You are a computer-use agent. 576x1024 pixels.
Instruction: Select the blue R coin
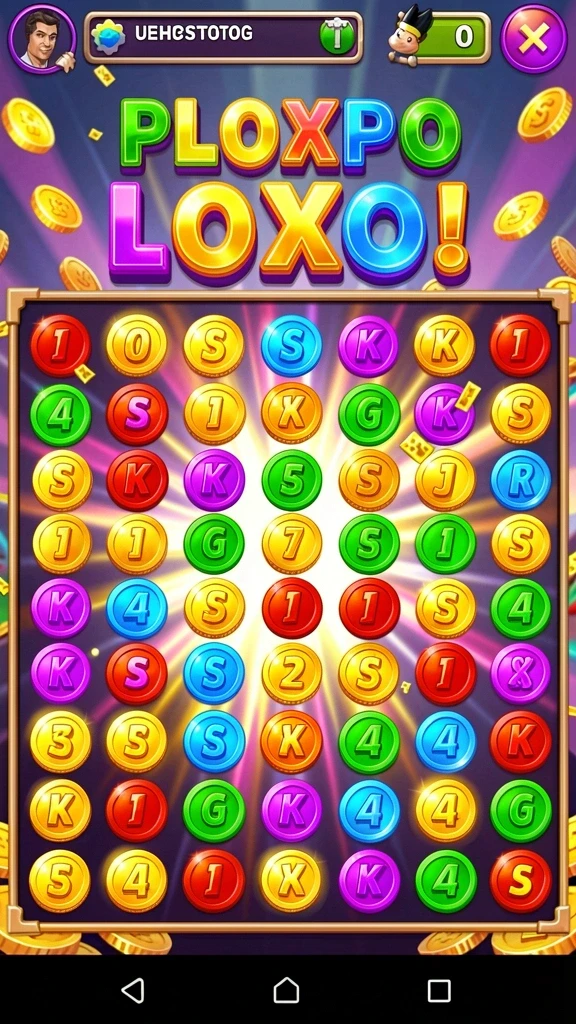pyautogui.click(x=520, y=479)
